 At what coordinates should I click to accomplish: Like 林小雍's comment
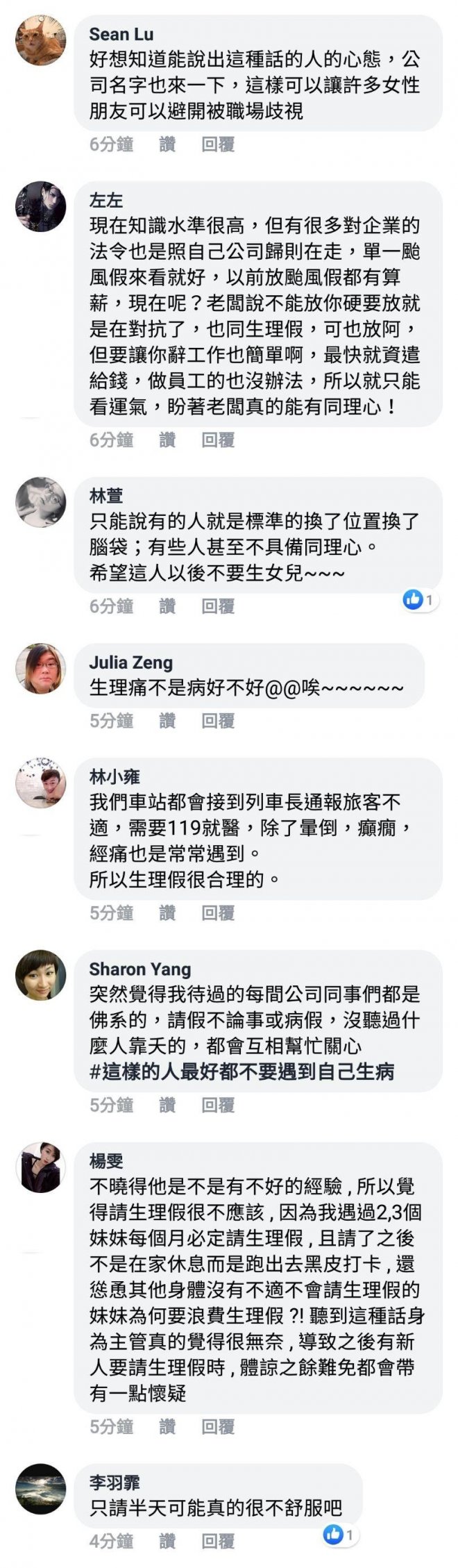tap(167, 912)
